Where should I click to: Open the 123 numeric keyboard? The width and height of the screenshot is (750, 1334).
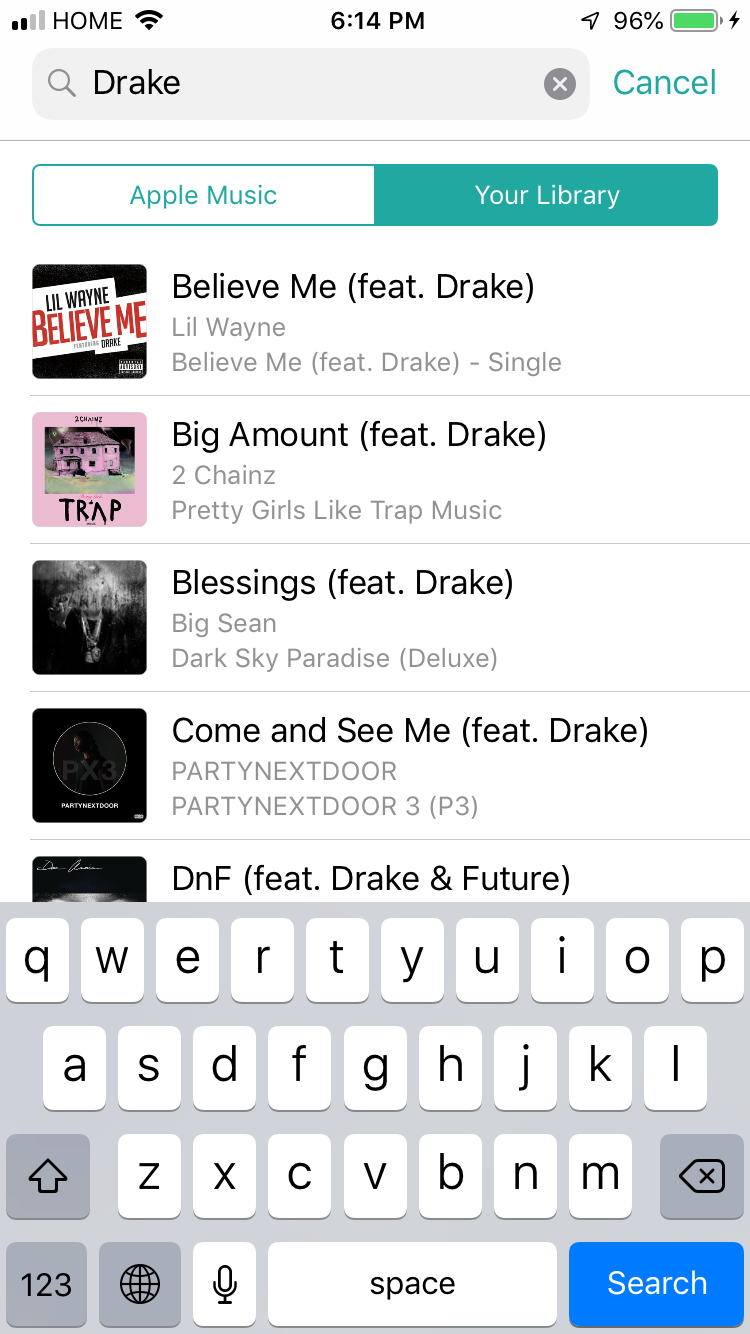[x=46, y=1284]
